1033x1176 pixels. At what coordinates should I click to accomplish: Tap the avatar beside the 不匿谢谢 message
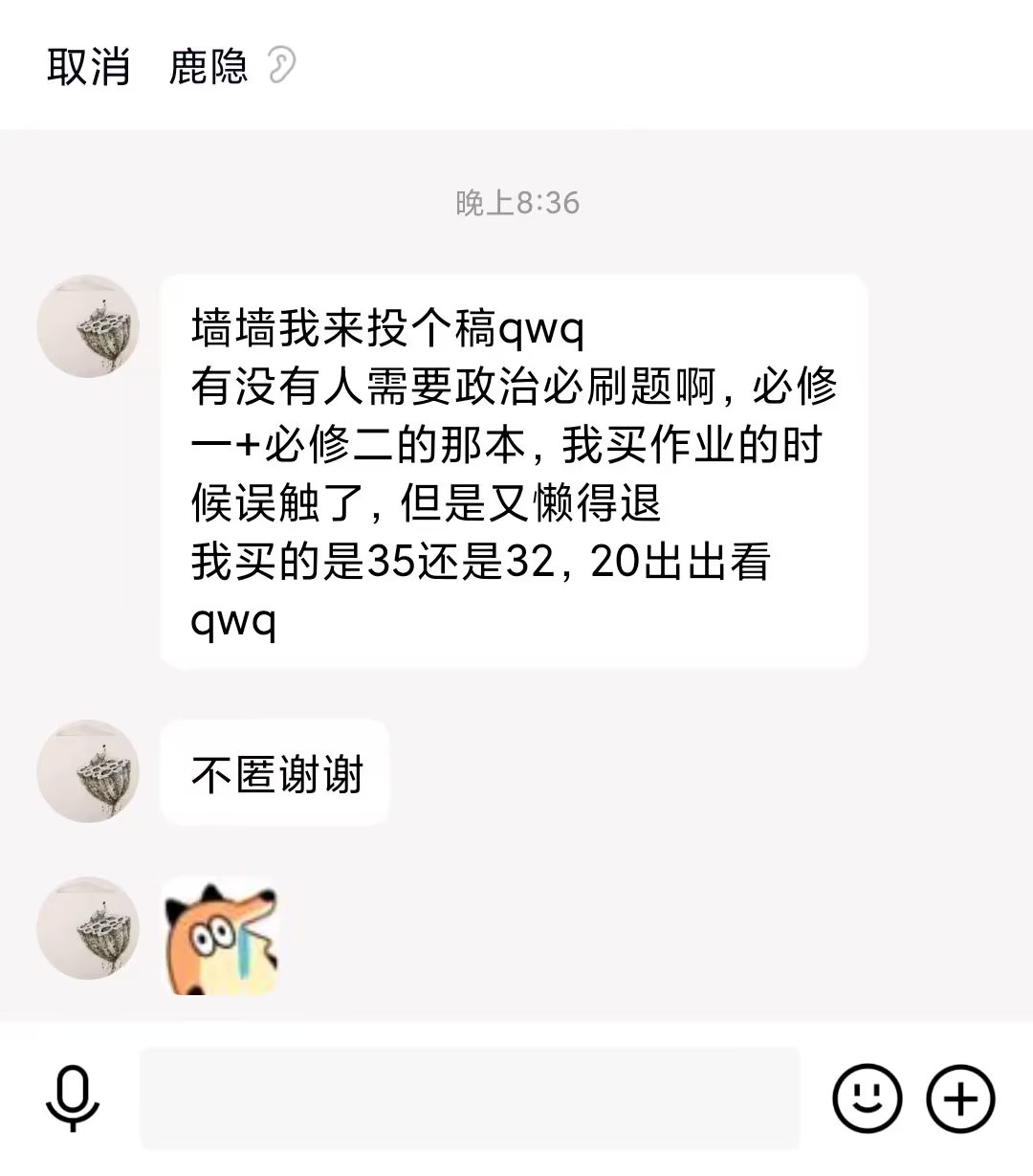coord(88,771)
